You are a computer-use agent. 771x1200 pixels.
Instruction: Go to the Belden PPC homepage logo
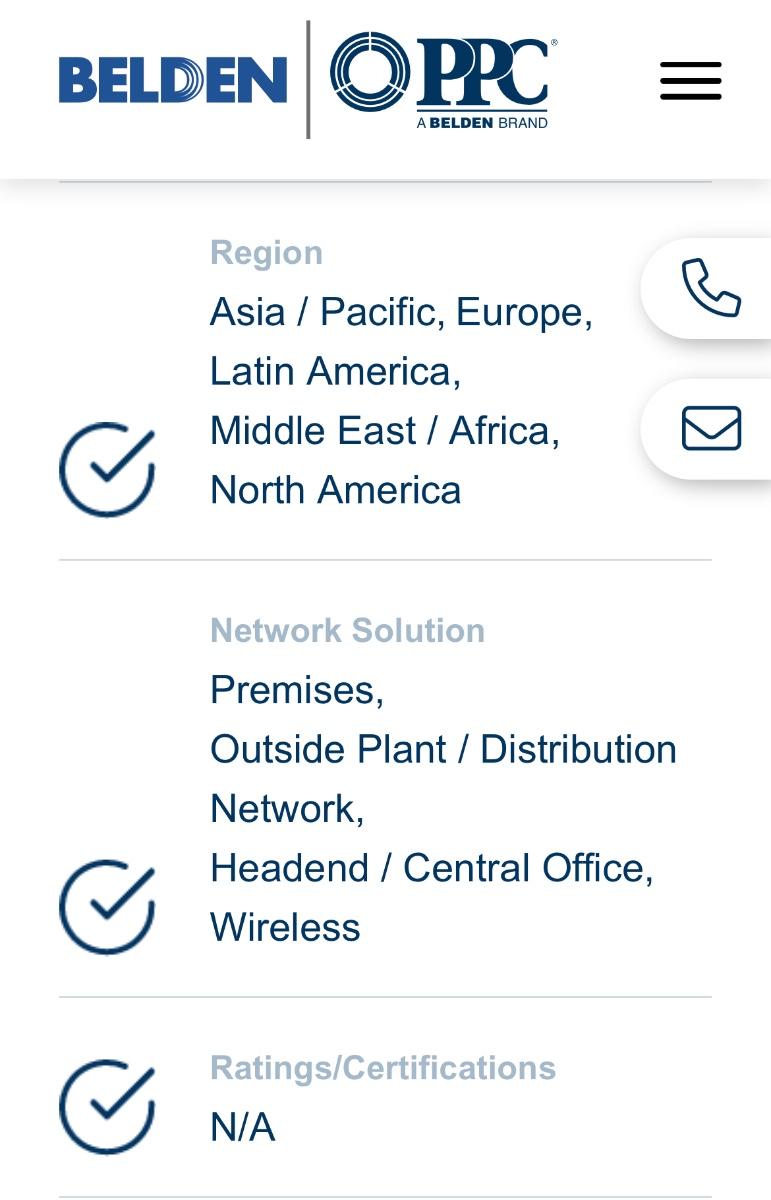[x=308, y=80]
